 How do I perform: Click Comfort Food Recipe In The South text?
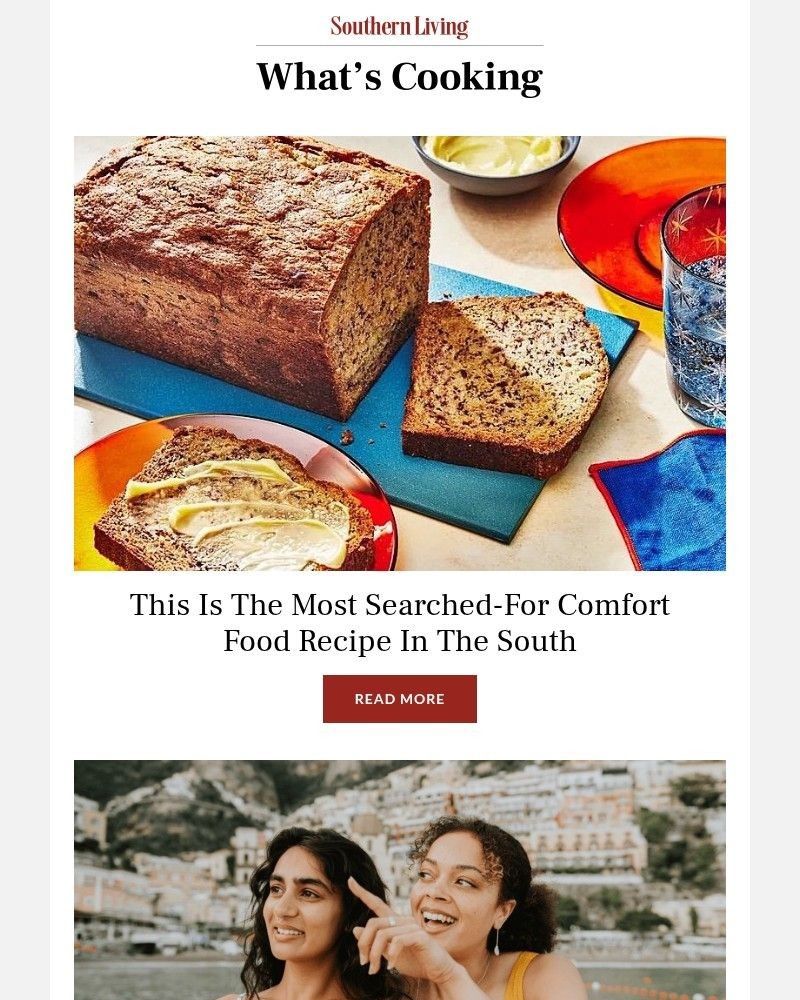click(399, 640)
